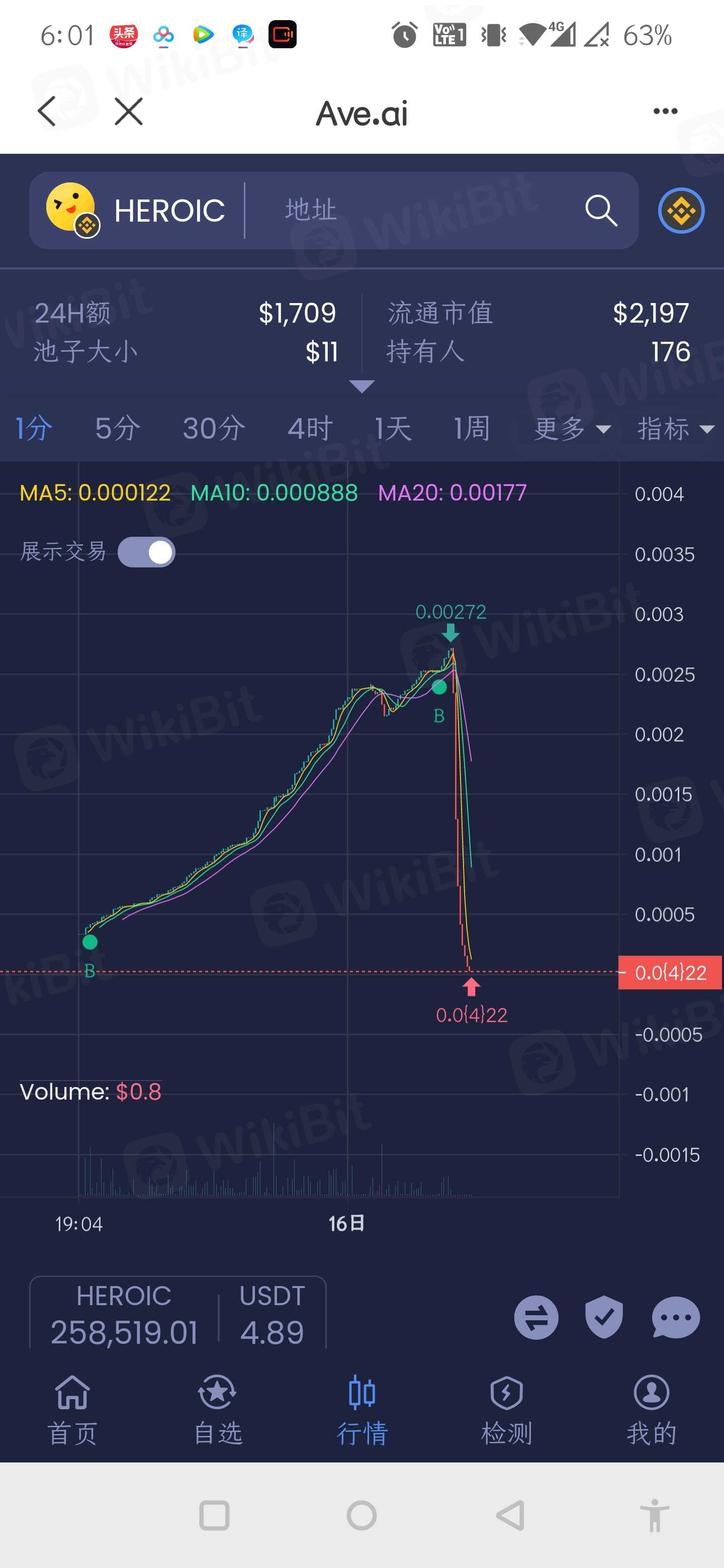This screenshot has height=1568, width=724.
Task: Tap the swap arrows button
Action: pos(536,1317)
